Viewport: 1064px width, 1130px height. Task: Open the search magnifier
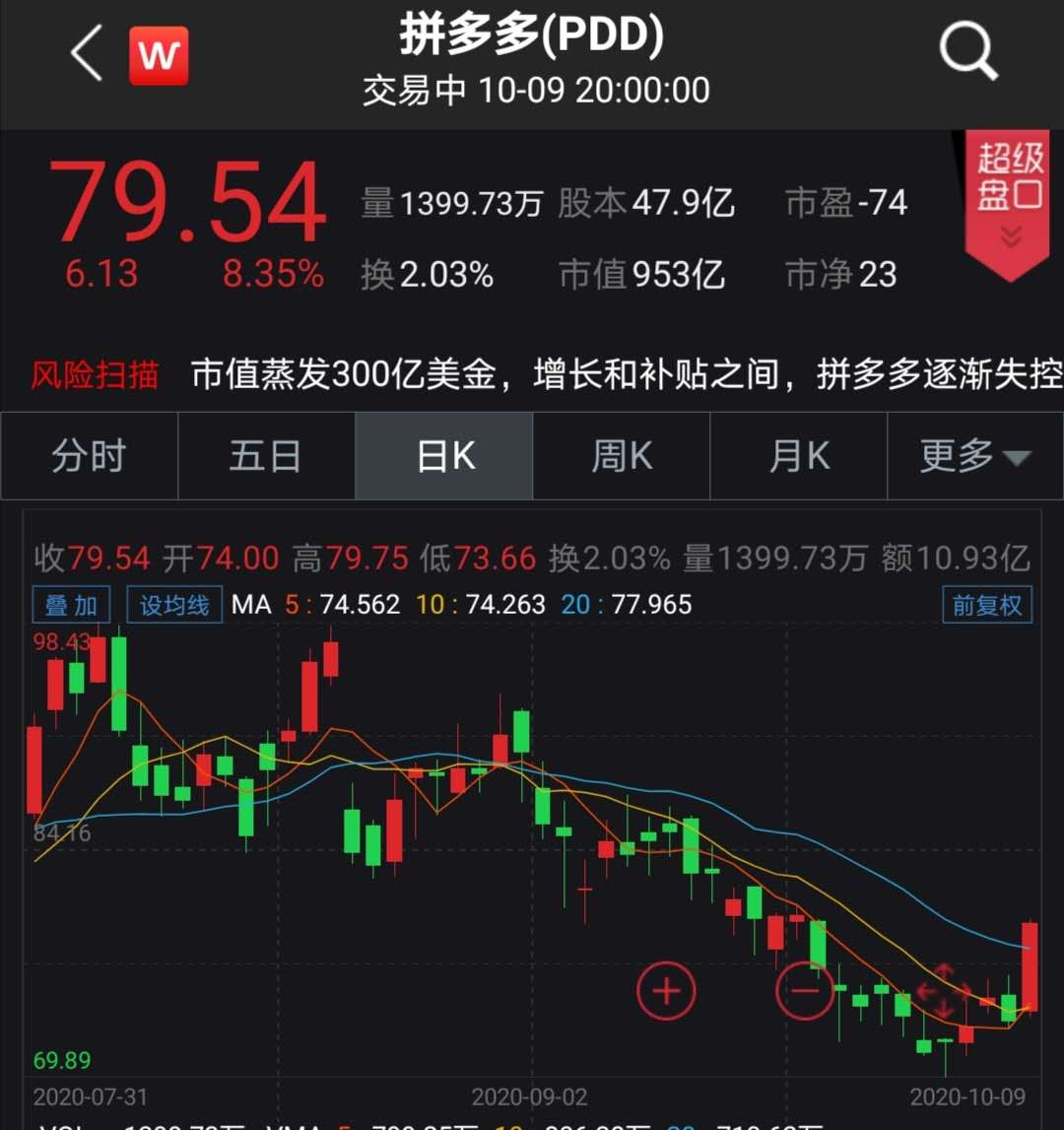(x=967, y=51)
